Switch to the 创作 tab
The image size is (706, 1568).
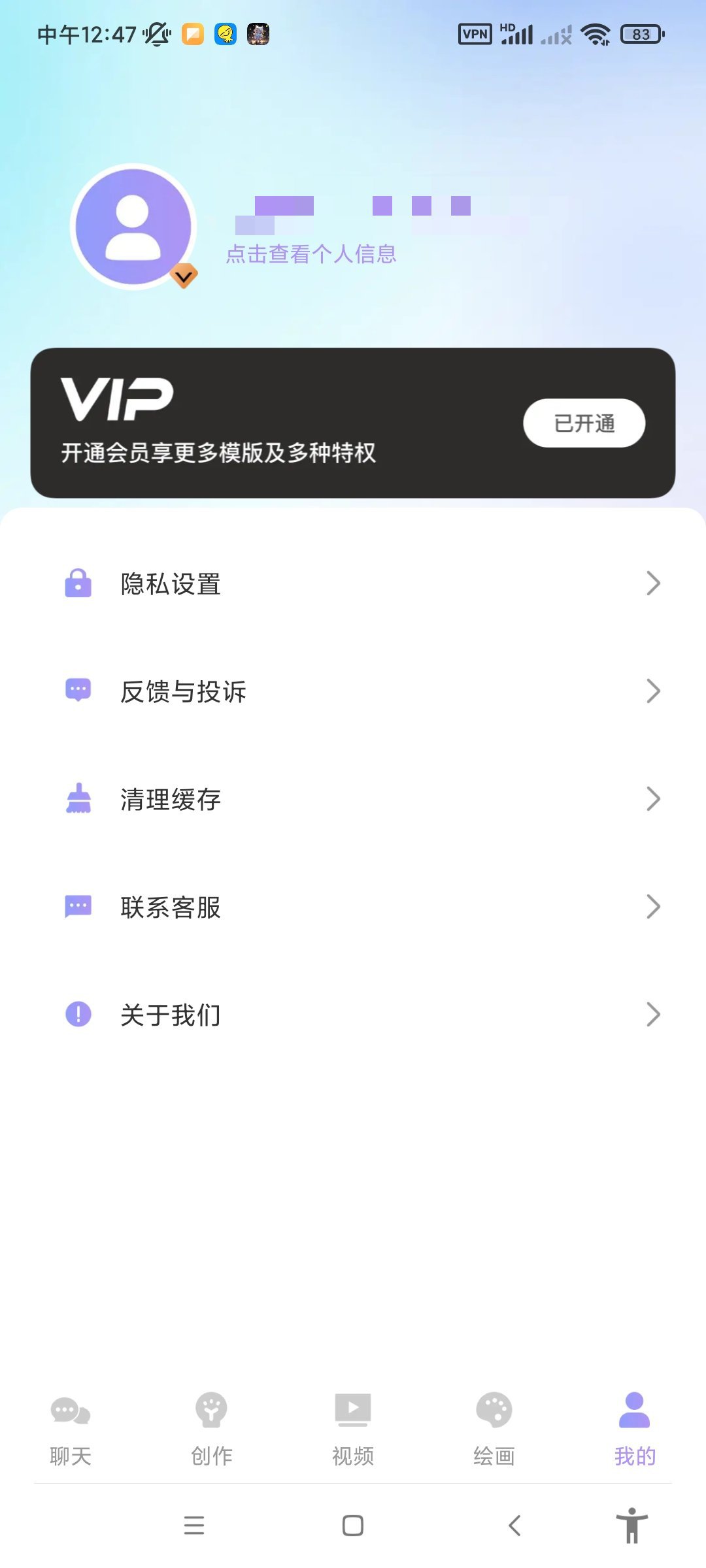click(211, 1428)
